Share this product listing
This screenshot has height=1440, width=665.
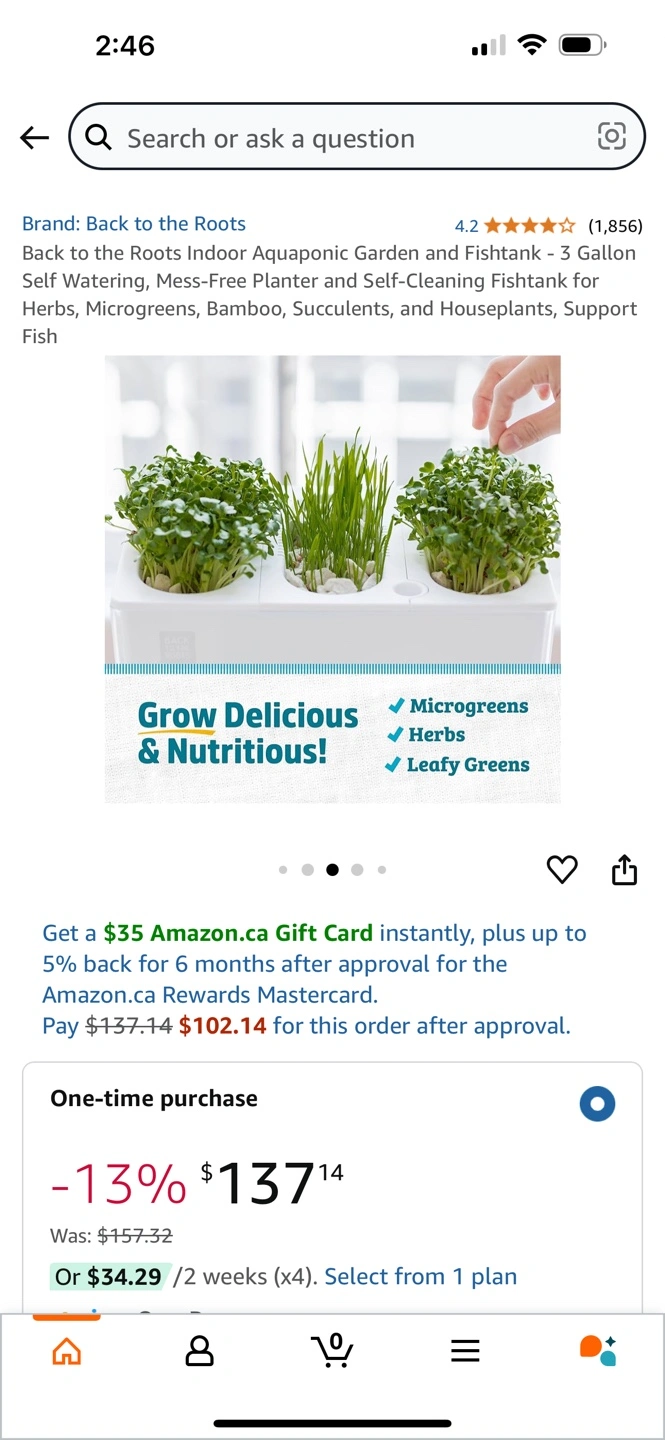tap(624, 870)
